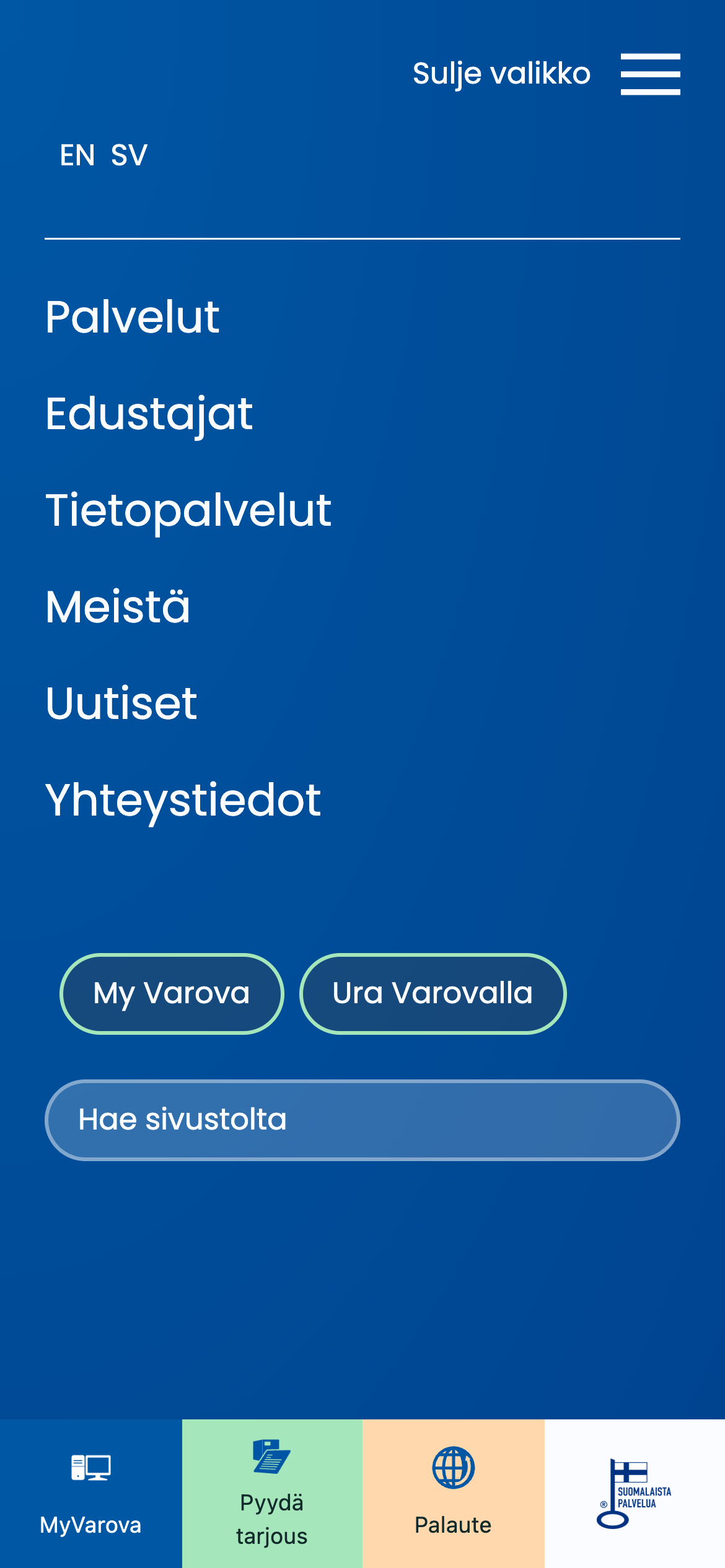Viewport: 725px width, 1568px height.
Task: Open the Meistä page
Action: 118,606
